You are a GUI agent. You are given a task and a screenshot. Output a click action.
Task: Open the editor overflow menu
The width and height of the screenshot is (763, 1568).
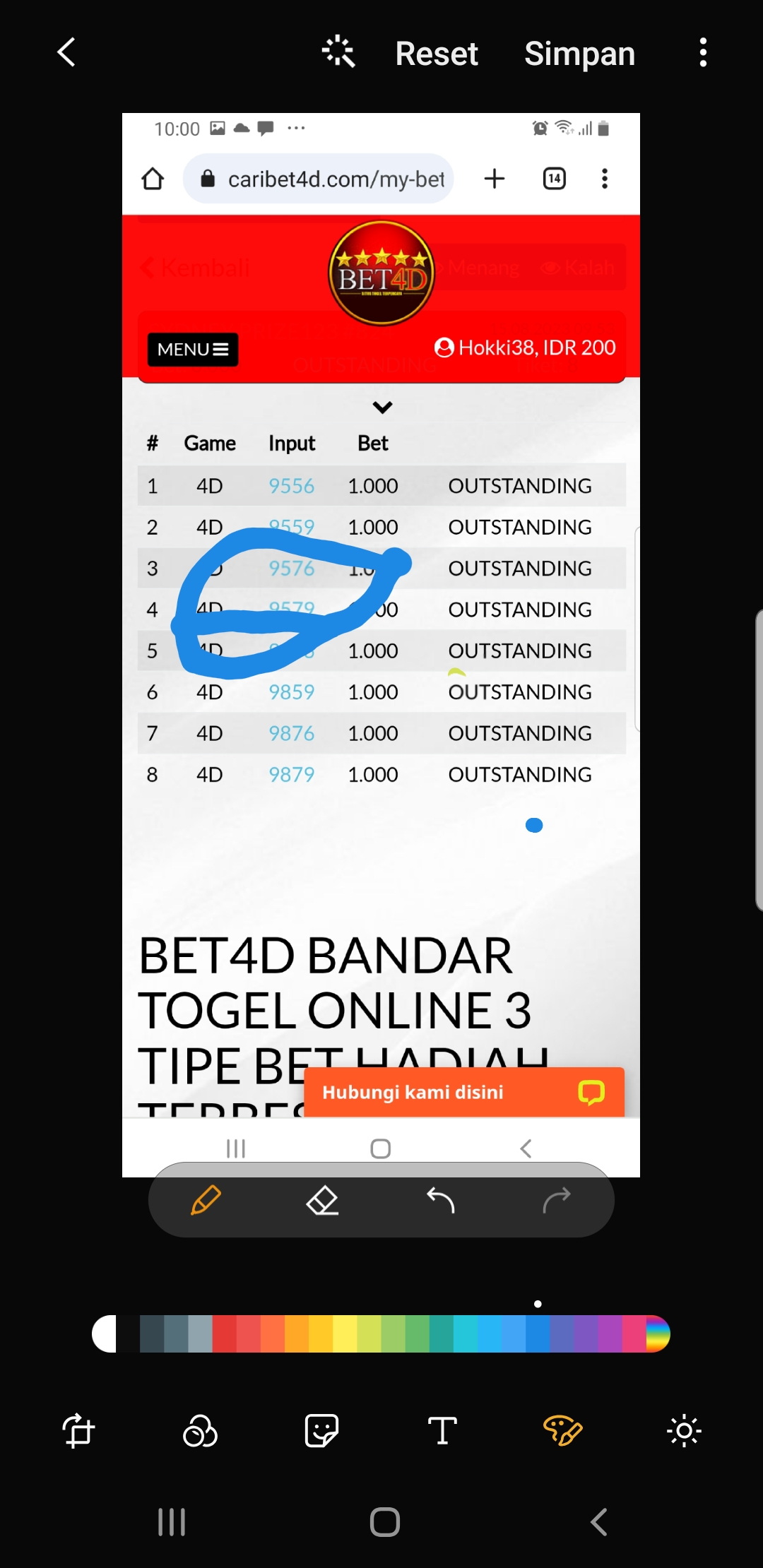point(702,53)
